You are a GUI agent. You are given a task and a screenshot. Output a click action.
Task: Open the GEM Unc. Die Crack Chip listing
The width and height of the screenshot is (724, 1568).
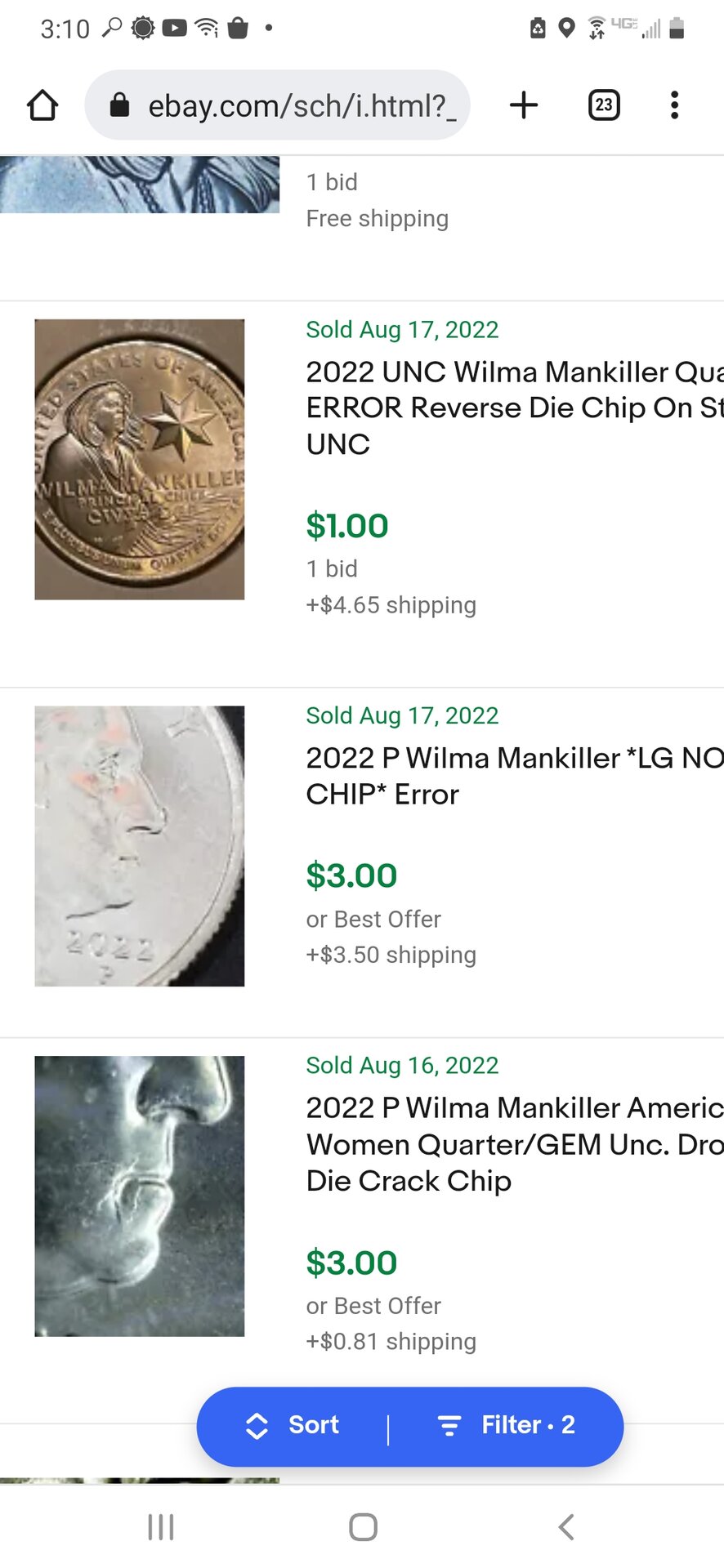513,1144
